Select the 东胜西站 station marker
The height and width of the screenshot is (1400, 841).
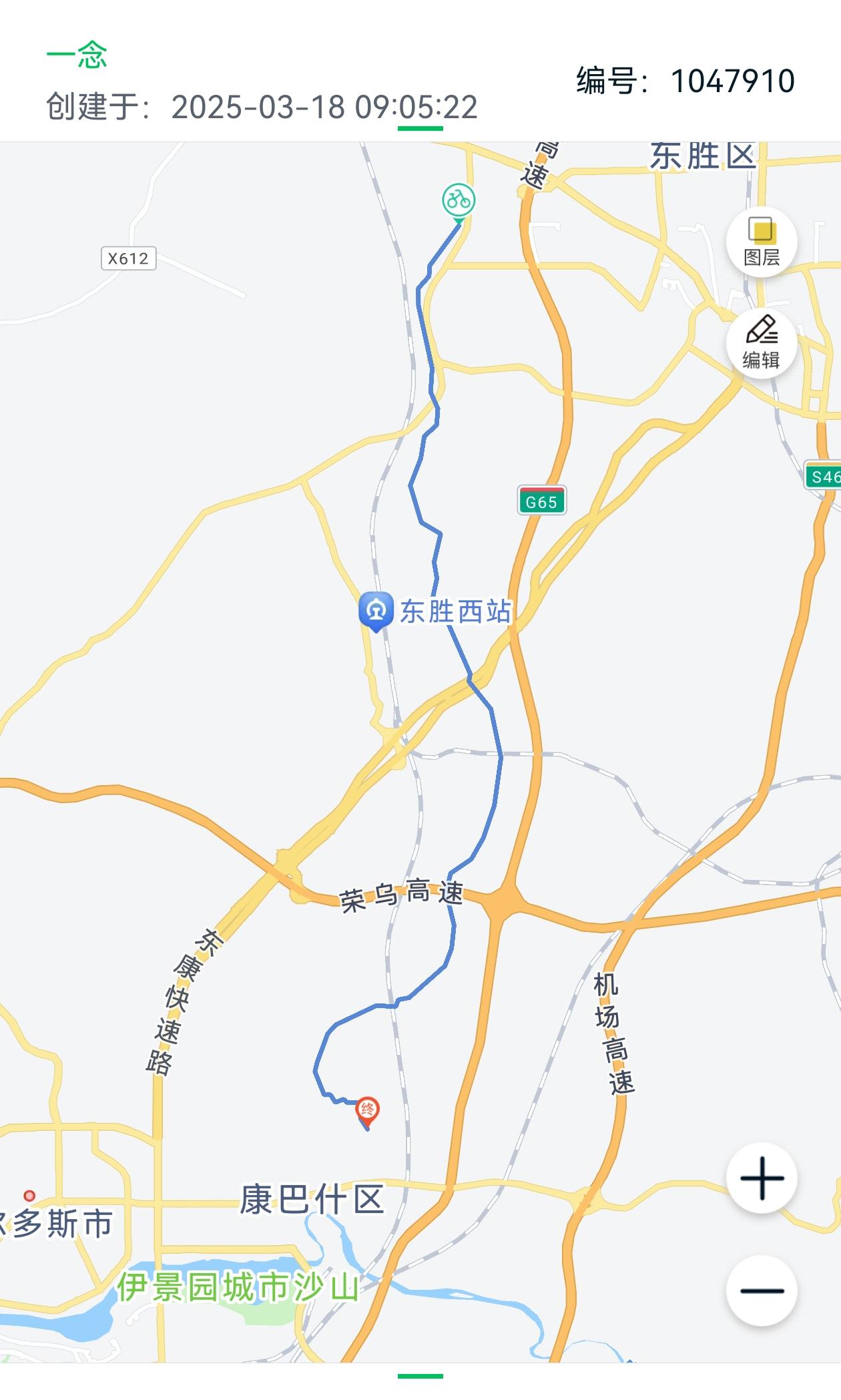tap(376, 610)
